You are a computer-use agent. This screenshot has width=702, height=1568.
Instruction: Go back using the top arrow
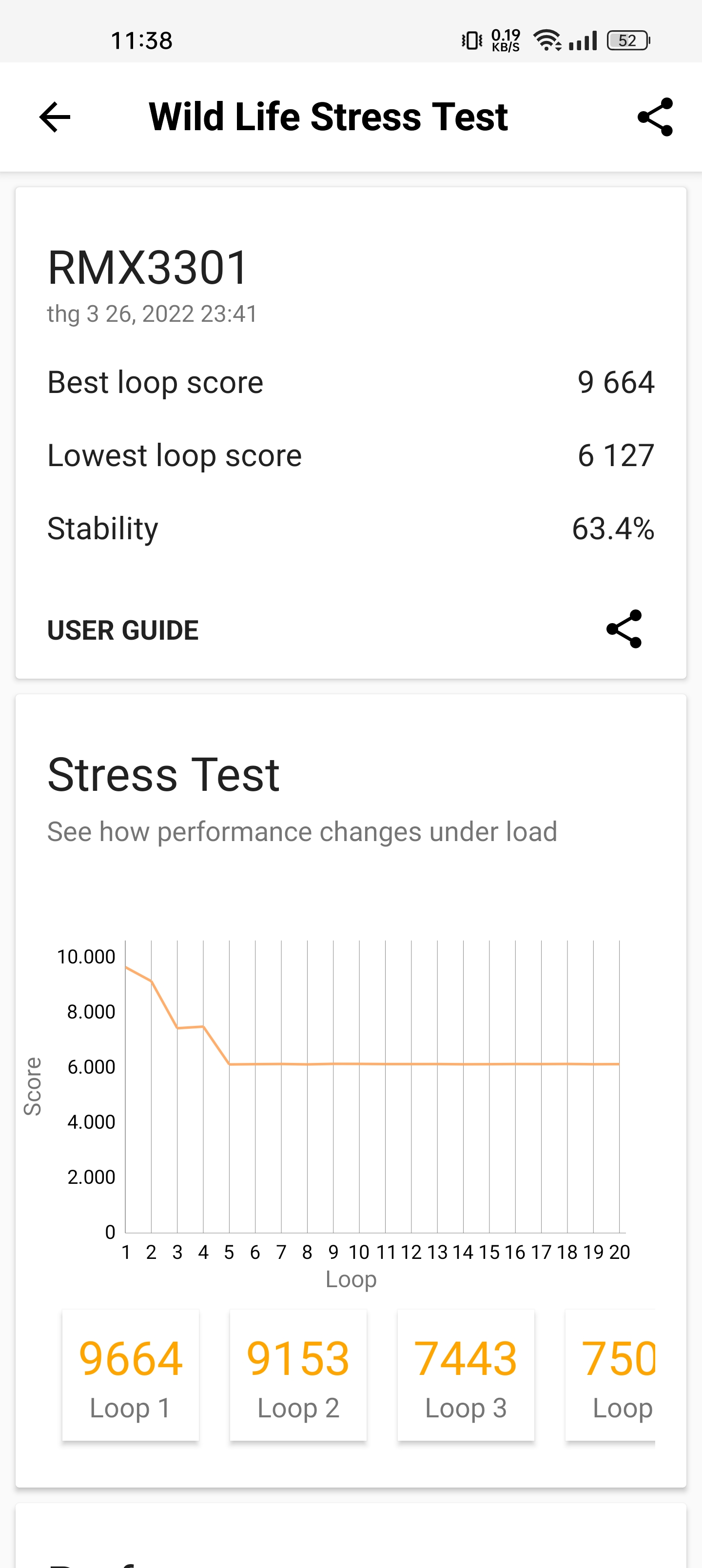55,117
